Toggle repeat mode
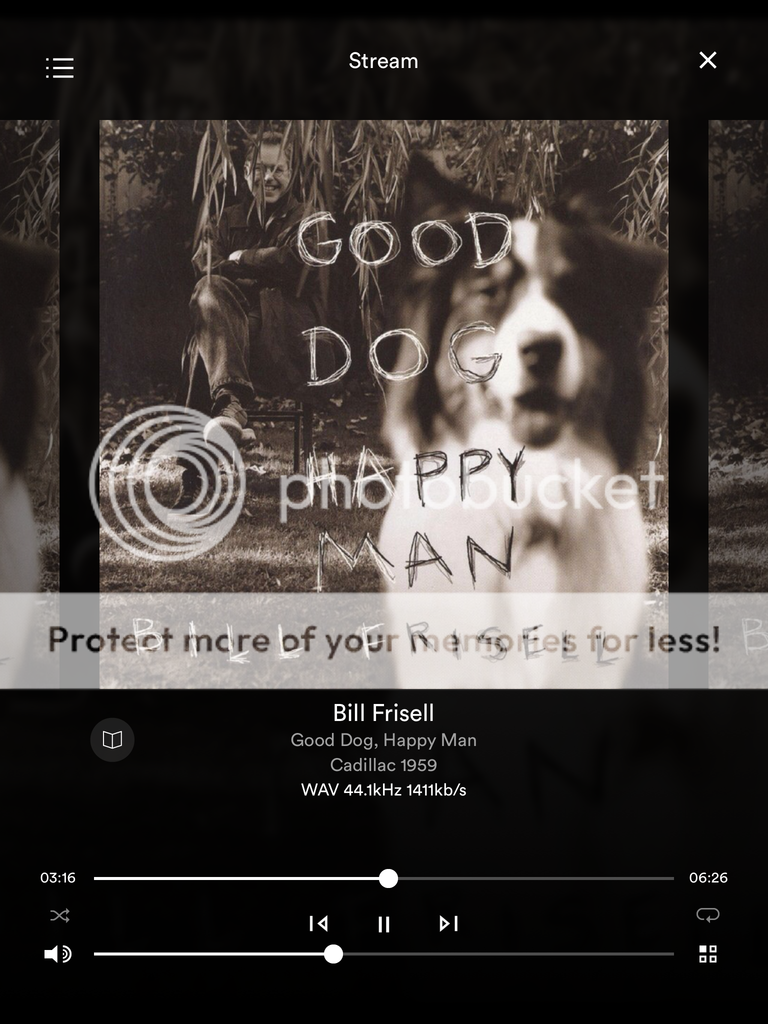768x1024 pixels. pos(708,915)
